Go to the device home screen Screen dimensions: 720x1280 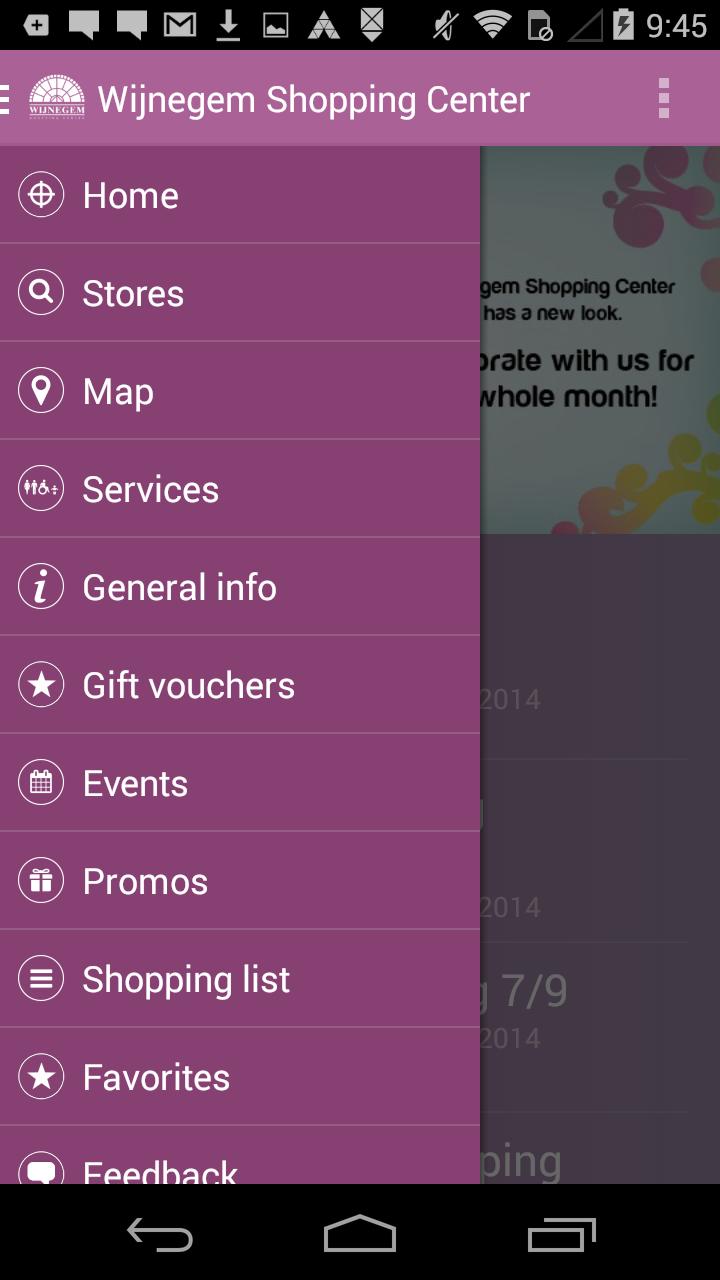[360, 1235]
